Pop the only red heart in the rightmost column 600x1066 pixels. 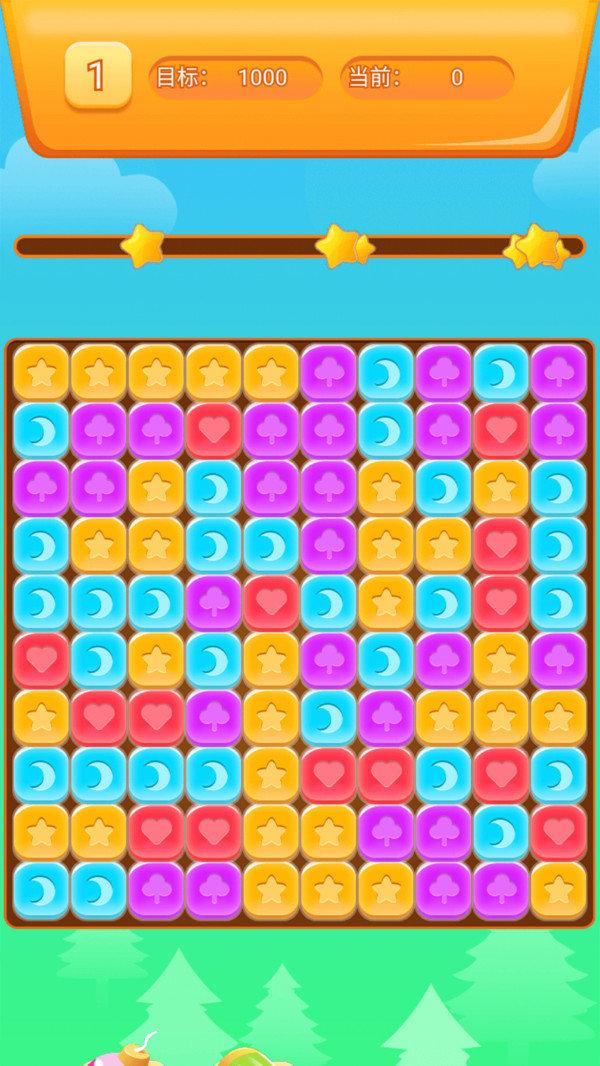[x=558, y=832]
